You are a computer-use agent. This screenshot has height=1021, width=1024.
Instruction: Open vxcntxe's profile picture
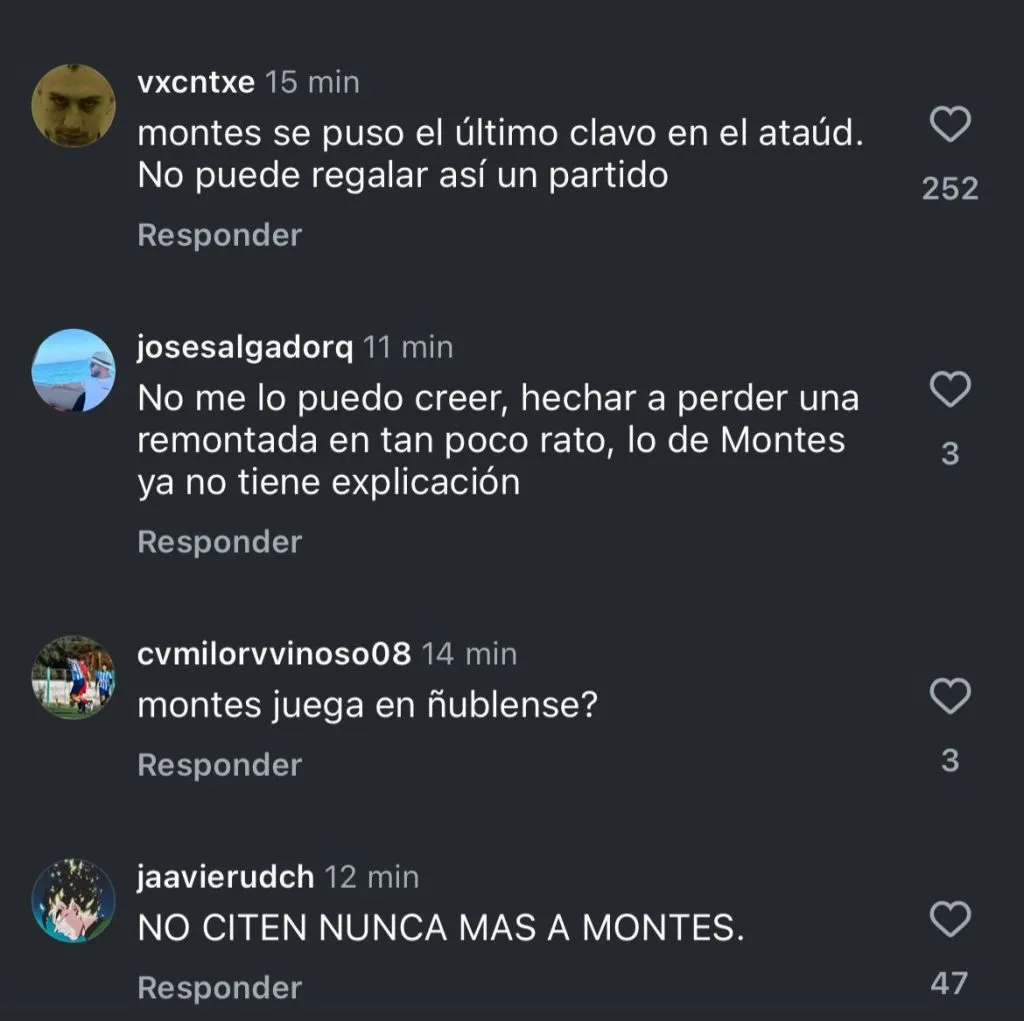point(74,106)
